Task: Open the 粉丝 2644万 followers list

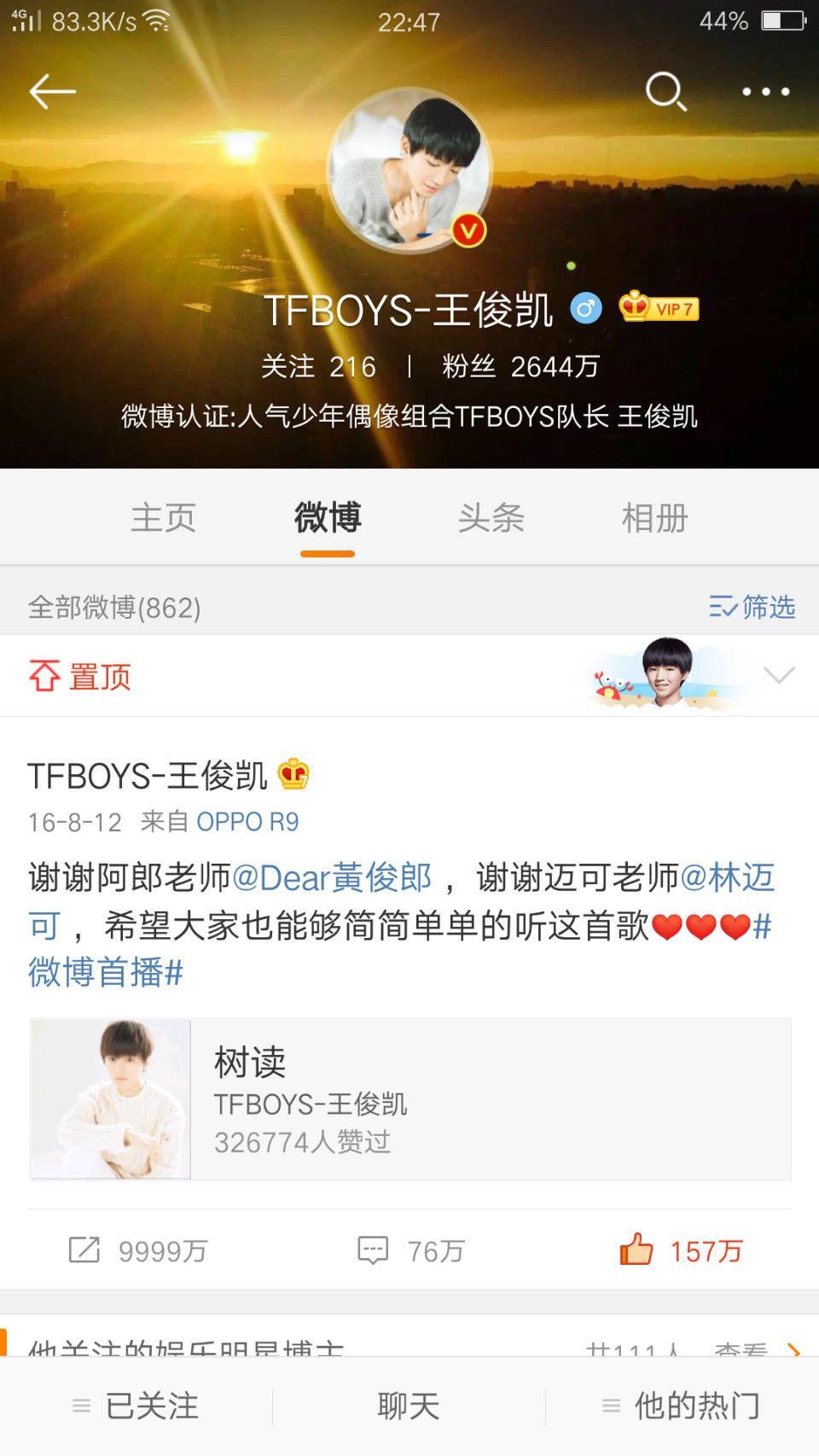Action: tap(520, 367)
